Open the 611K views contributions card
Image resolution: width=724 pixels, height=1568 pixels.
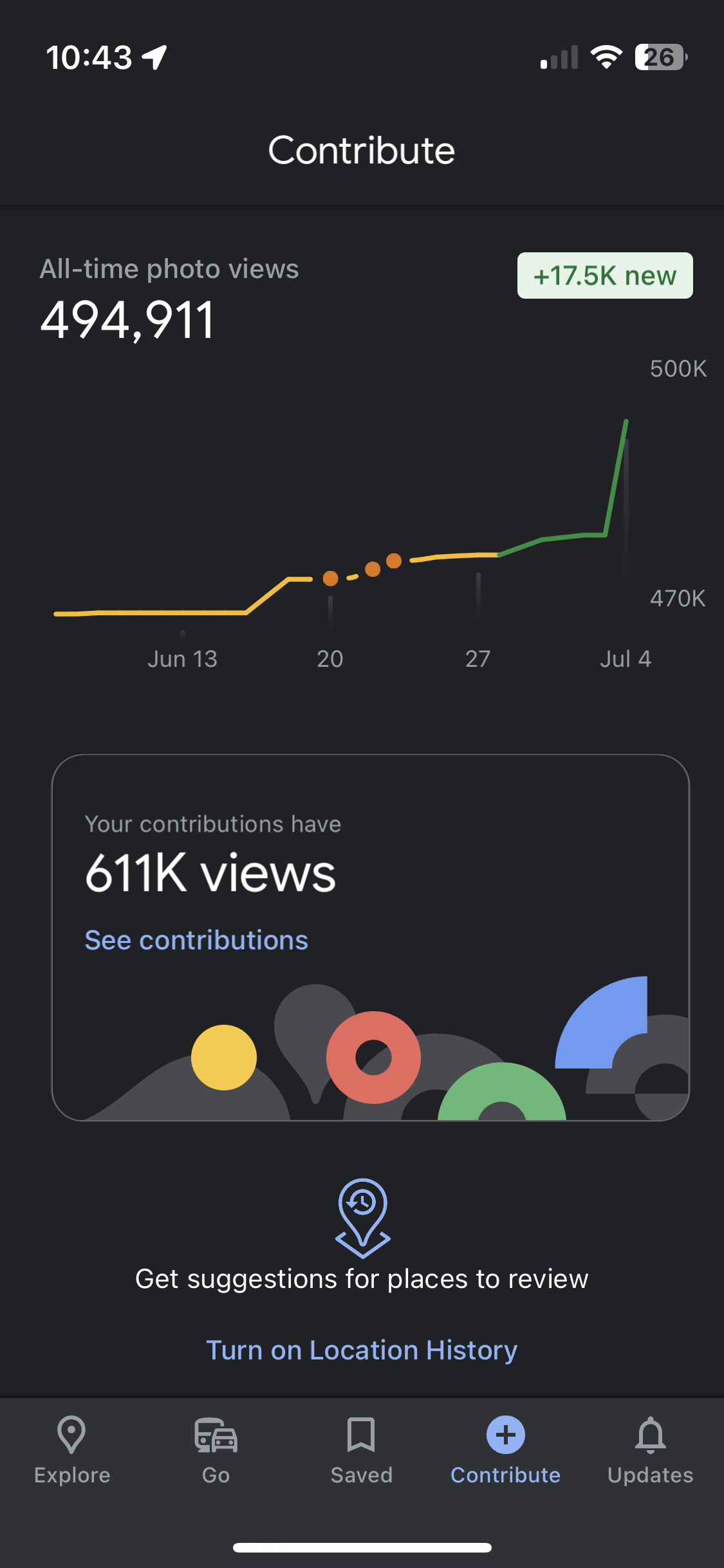(x=371, y=863)
